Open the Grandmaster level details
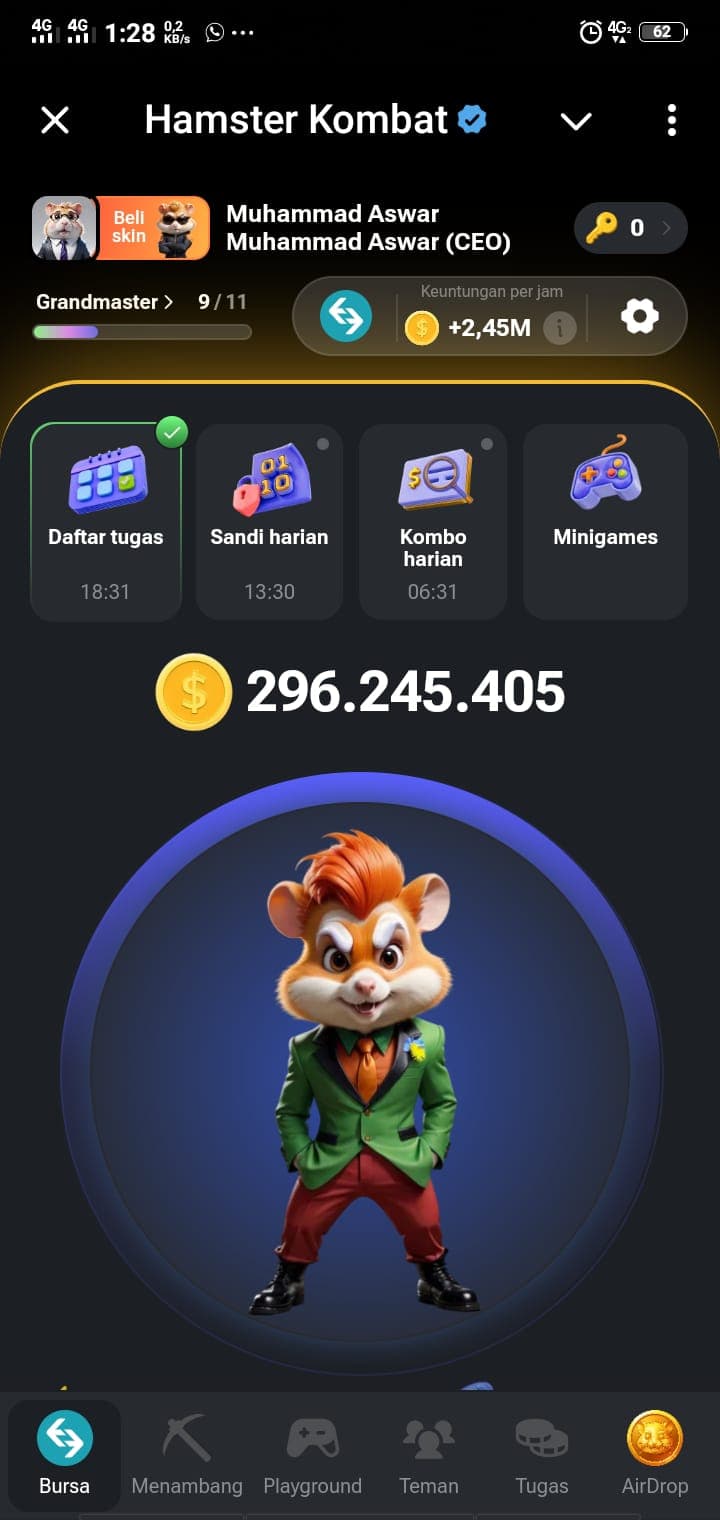The width and height of the screenshot is (720, 1520). [x=104, y=302]
